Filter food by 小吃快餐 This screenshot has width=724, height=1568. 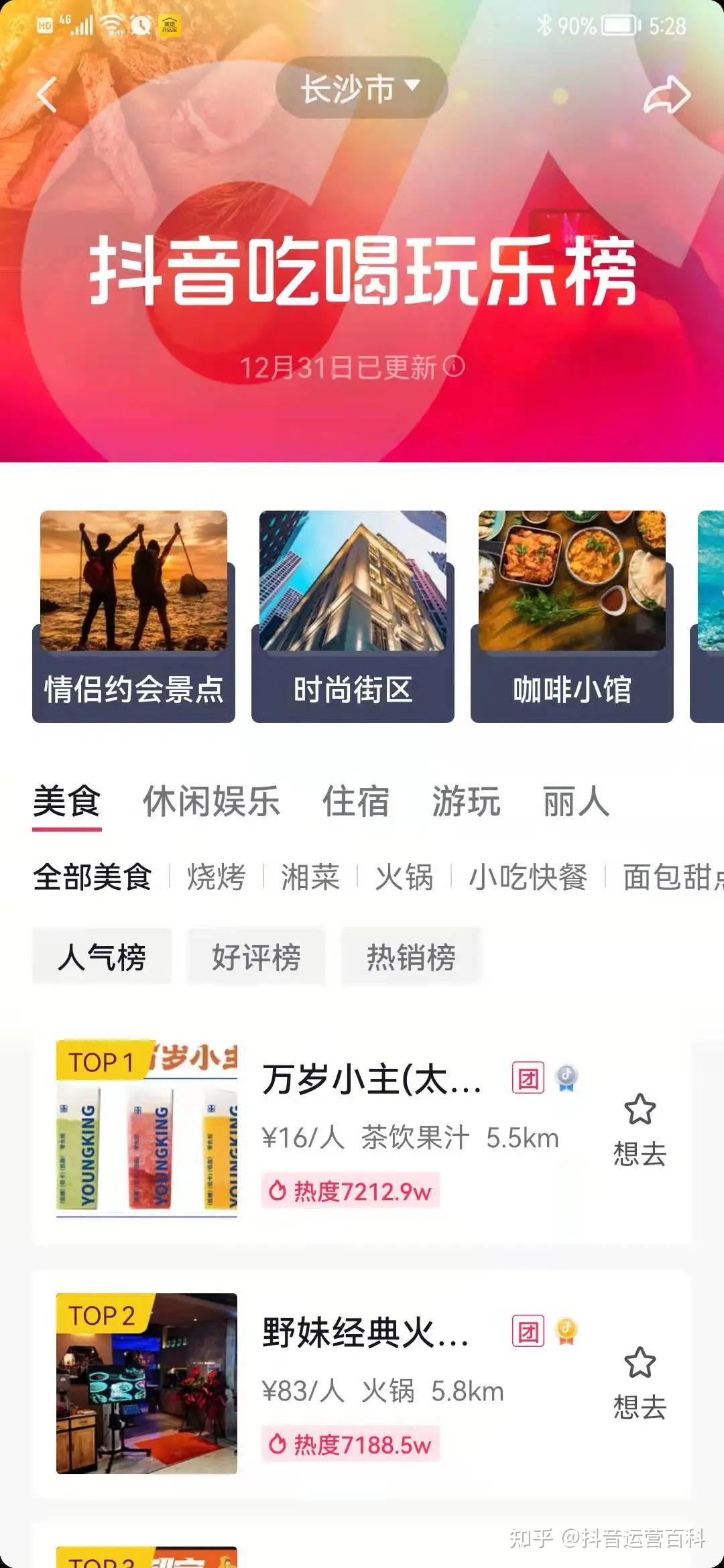click(x=528, y=877)
